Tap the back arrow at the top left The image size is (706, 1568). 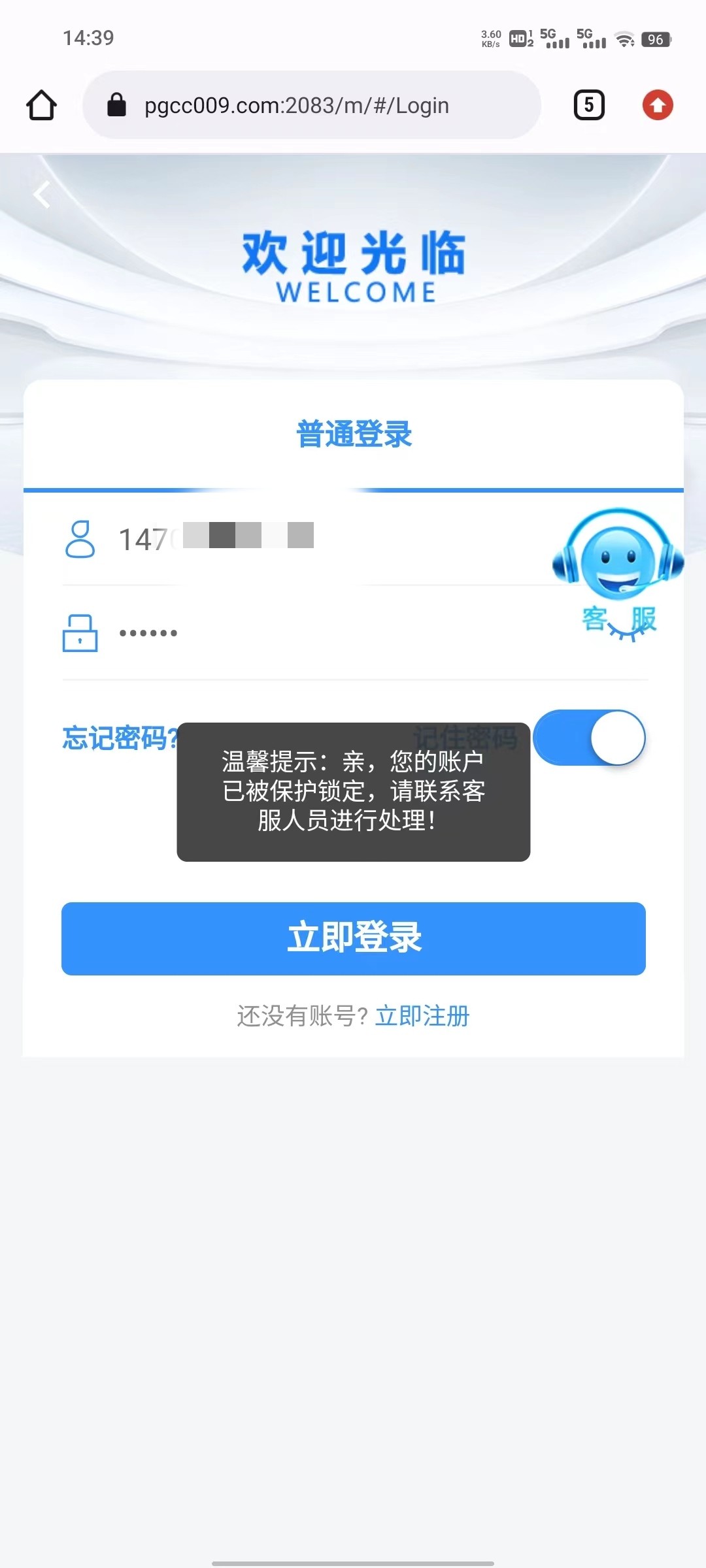click(x=42, y=193)
